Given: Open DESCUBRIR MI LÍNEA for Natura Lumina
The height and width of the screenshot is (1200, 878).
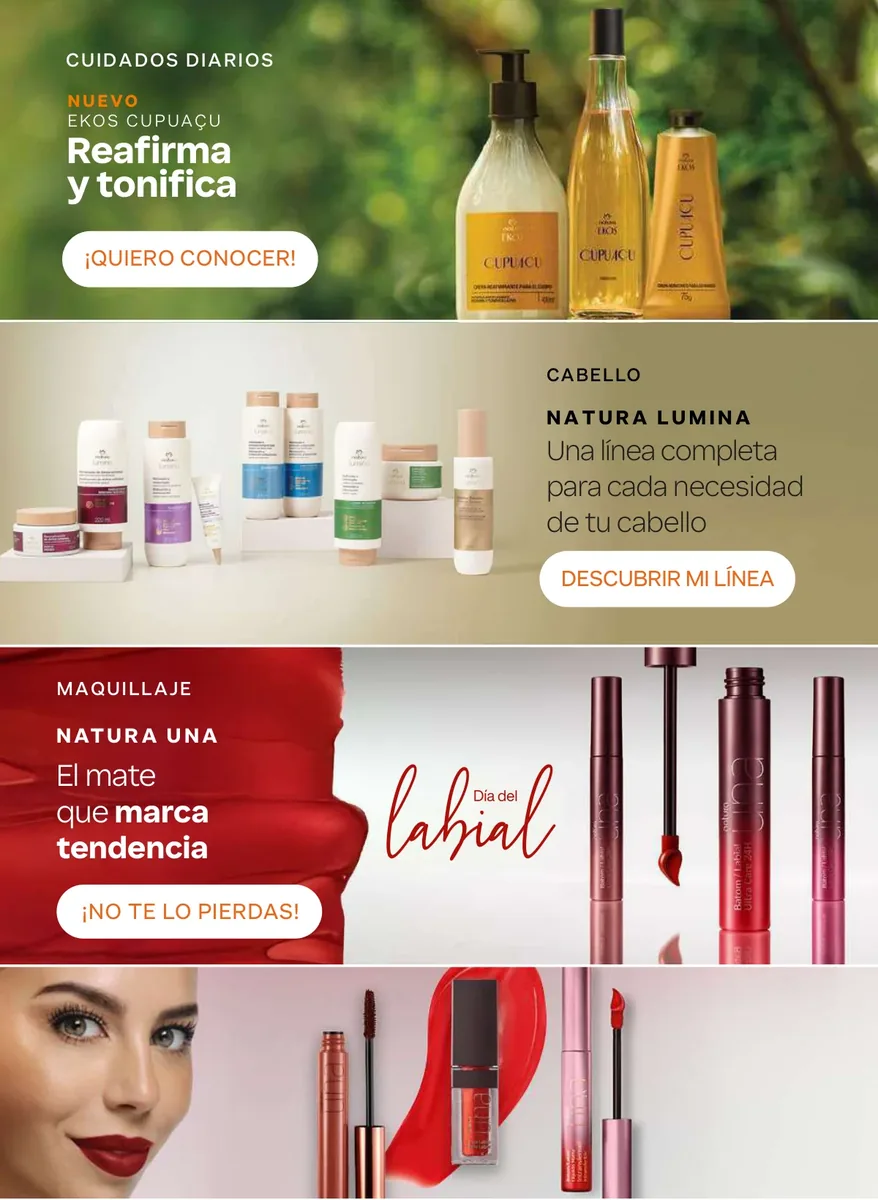Looking at the screenshot, I should click(x=667, y=578).
